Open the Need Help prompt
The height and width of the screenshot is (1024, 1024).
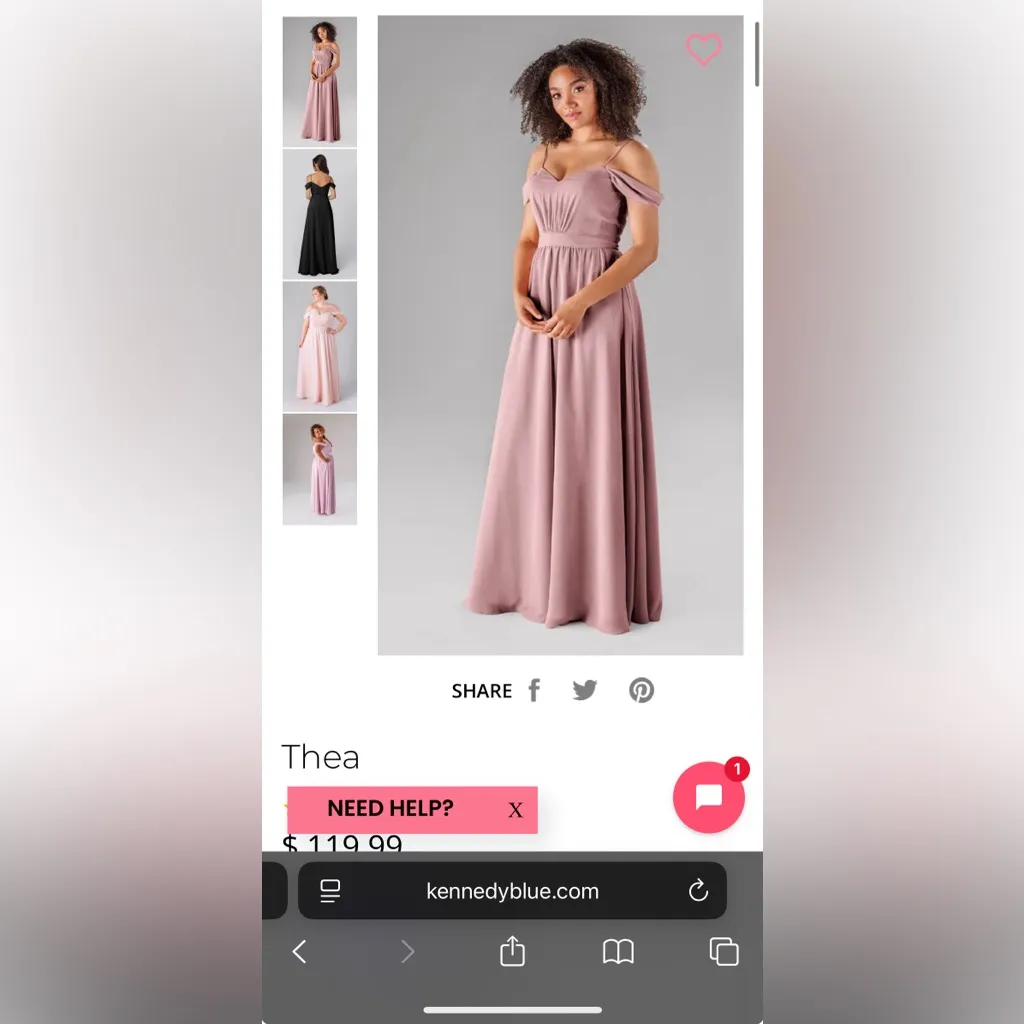tap(390, 809)
